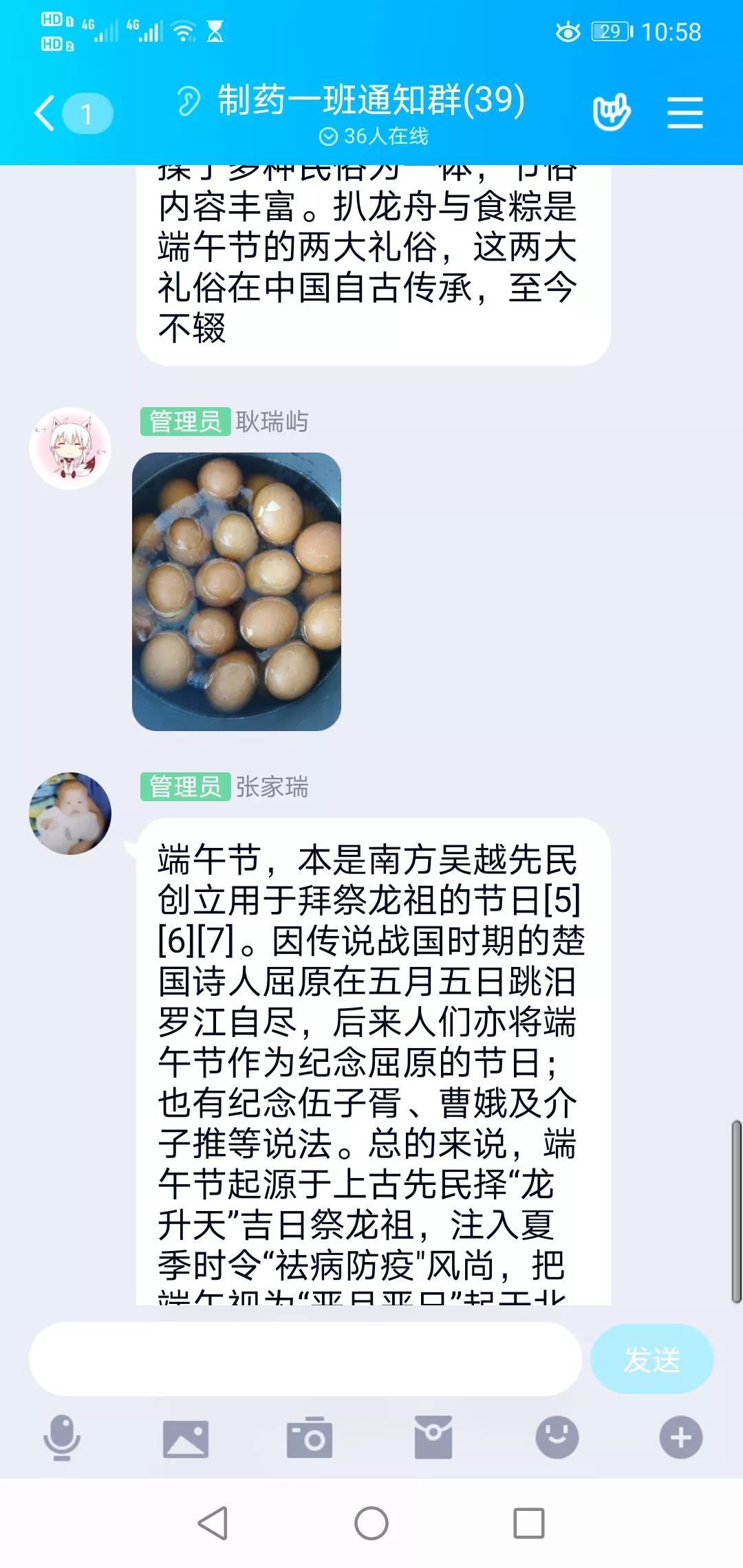This screenshot has width=743, height=1568.
Task: Send a red packet
Action: [433, 1437]
